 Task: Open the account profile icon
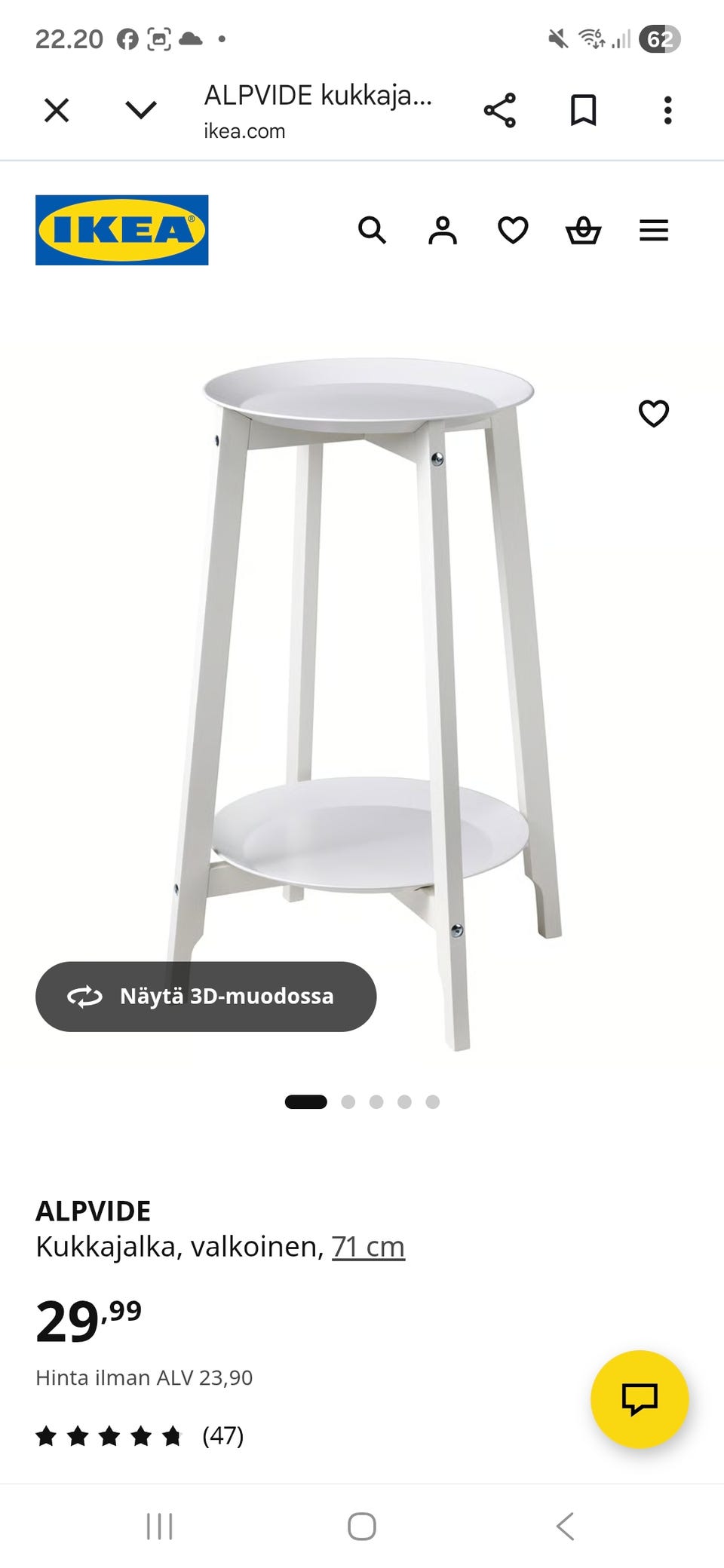click(x=443, y=230)
